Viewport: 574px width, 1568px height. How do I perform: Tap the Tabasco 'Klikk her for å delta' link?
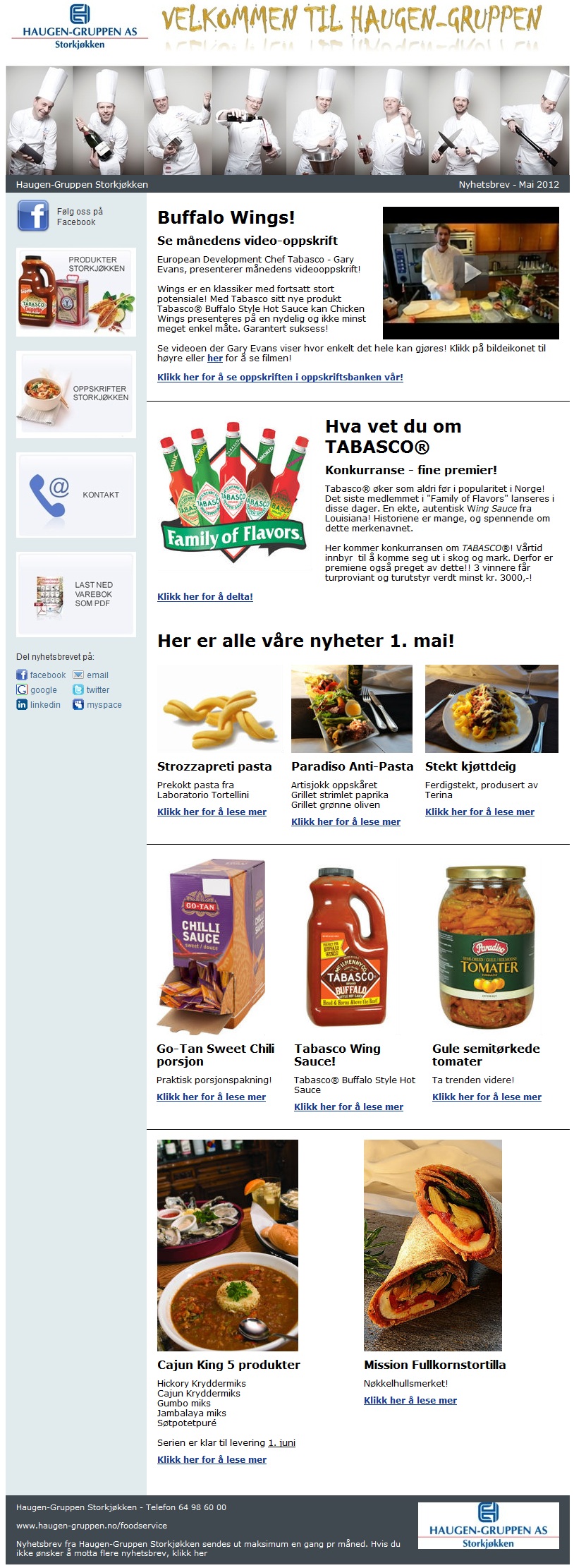pos(204,596)
